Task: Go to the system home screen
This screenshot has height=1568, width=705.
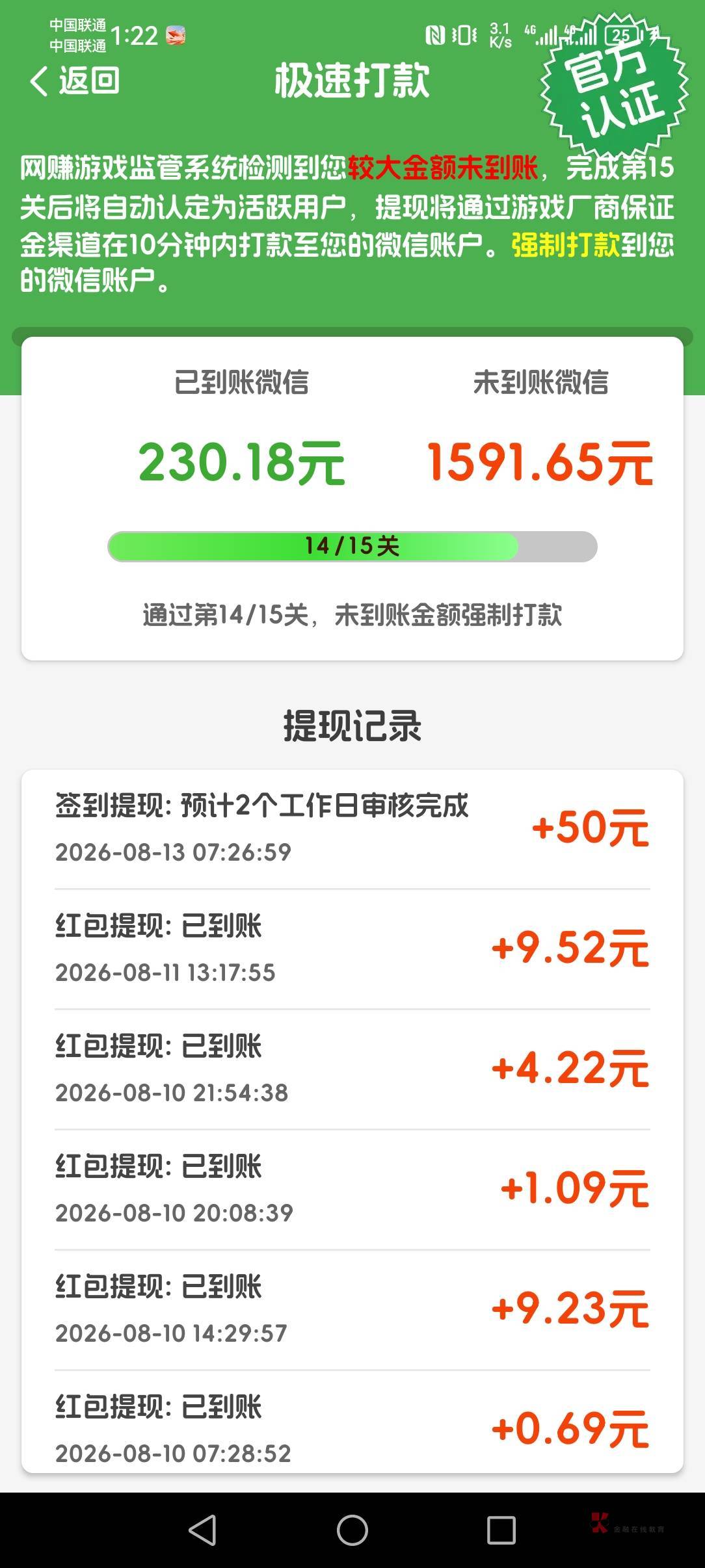Action: pos(352,1530)
